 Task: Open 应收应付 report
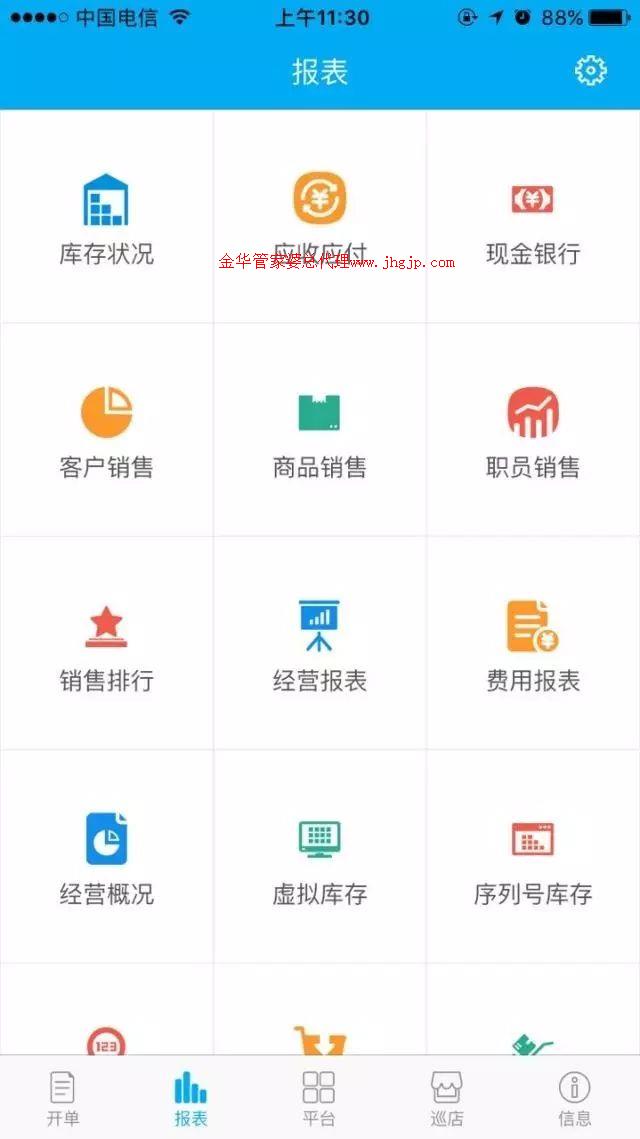coord(319,218)
